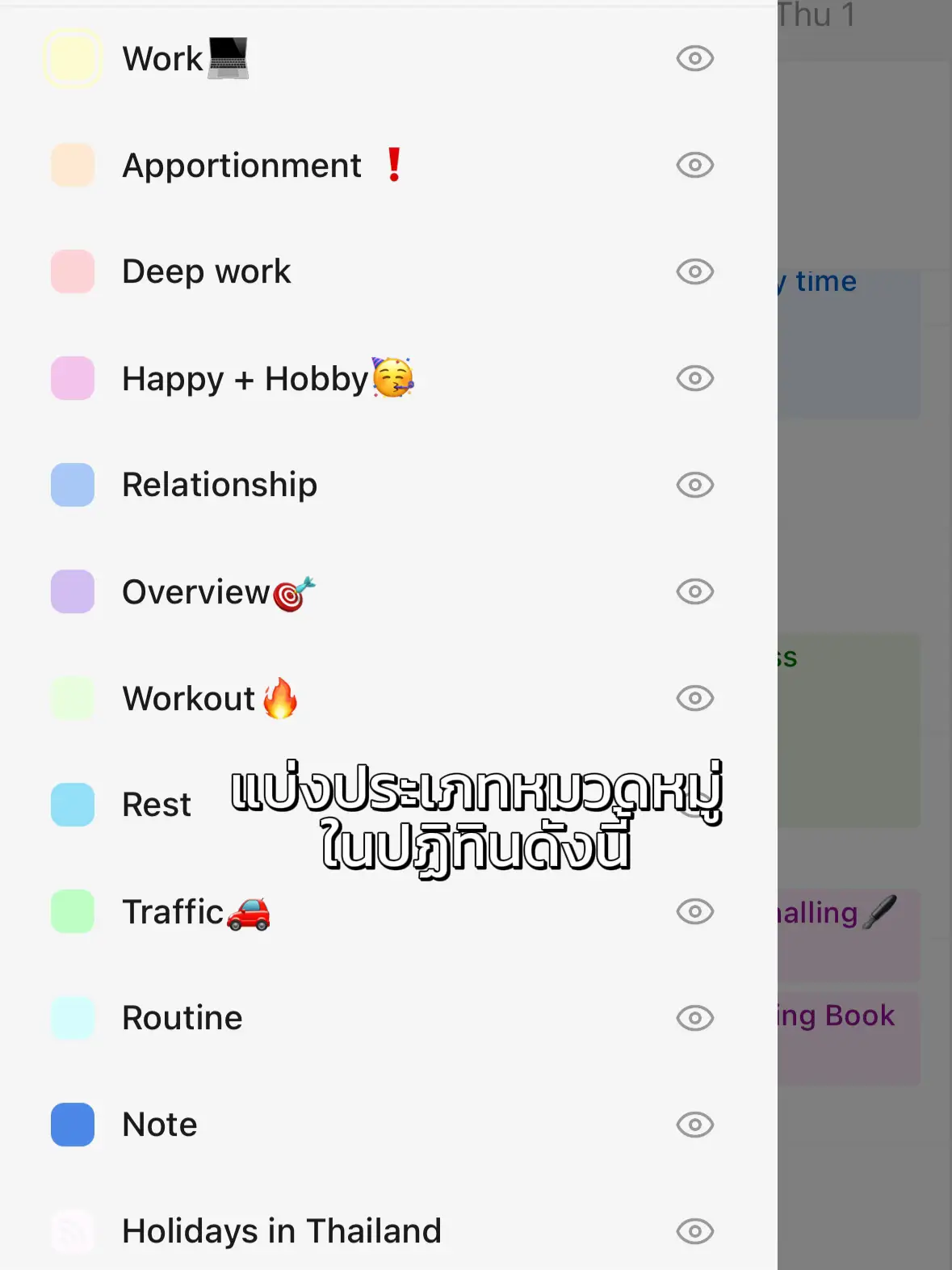Viewport: 952px width, 1270px height.
Task: Open the Rest calendar row
Action: [157, 805]
